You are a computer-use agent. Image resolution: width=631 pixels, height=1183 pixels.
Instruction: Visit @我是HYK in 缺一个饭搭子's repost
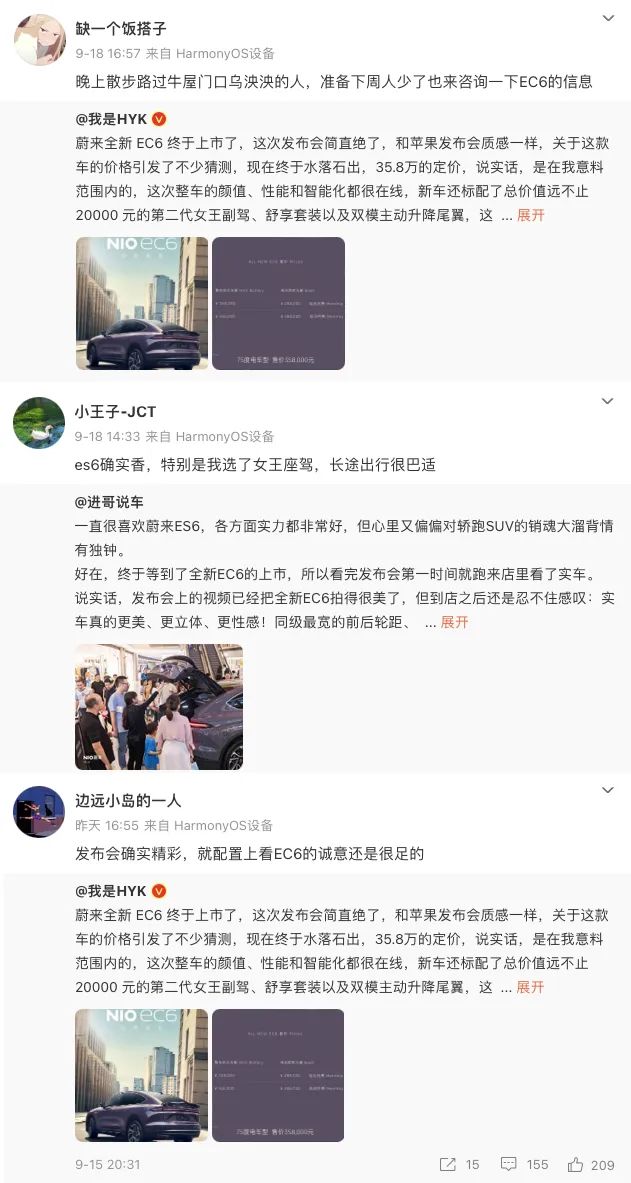click(111, 119)
